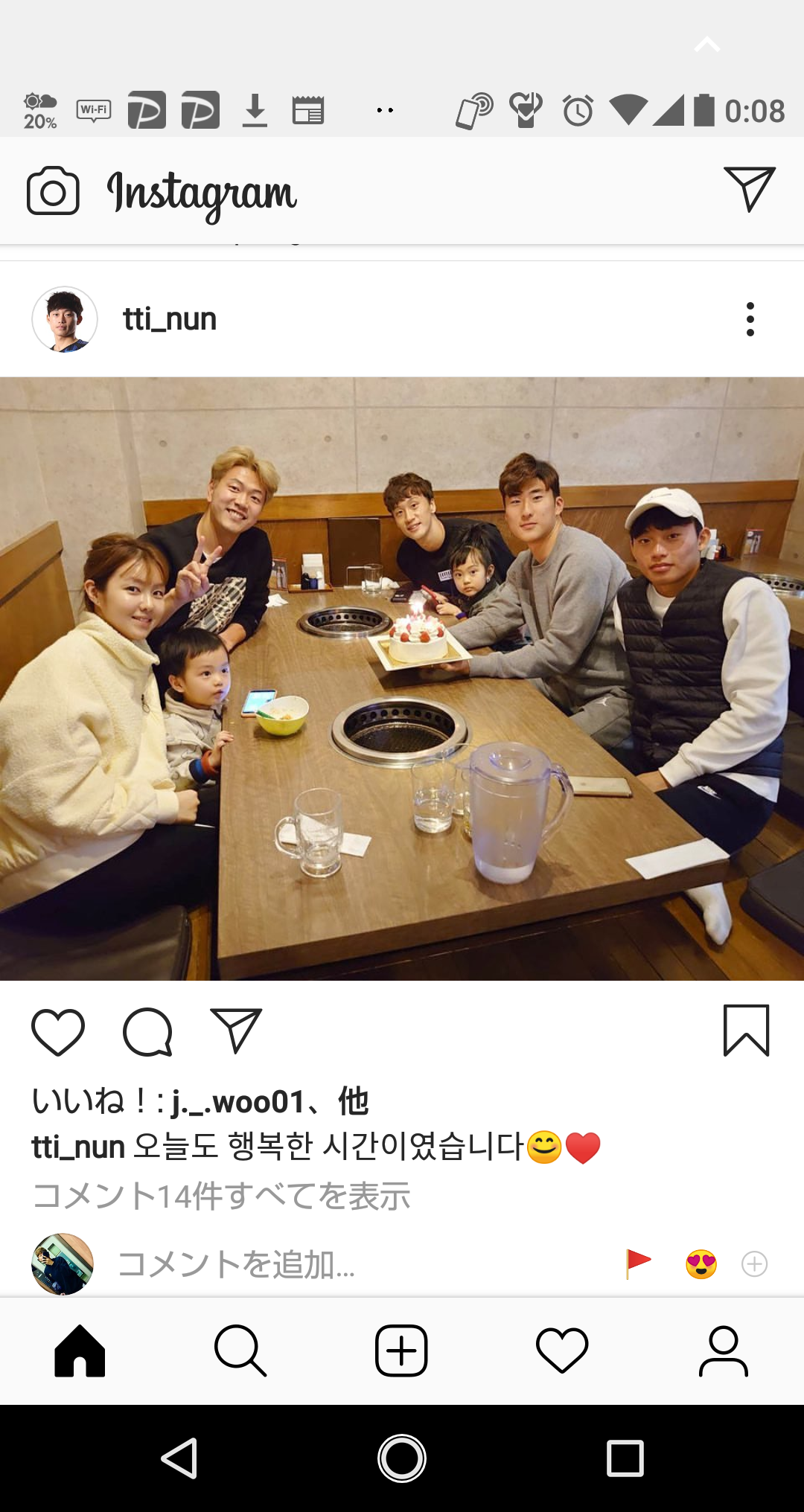Like tti_nun's post with the heart
The image size is (804, 1512).
point(58,1032)
